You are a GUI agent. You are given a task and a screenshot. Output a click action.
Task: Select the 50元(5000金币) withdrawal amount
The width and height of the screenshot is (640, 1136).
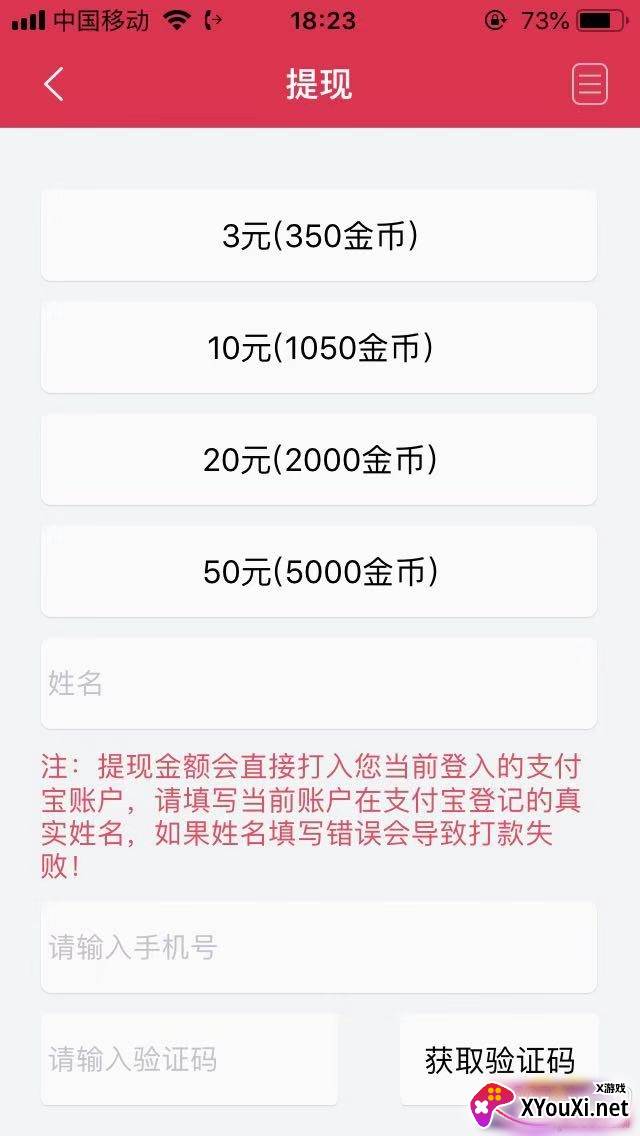pos(319,572)
